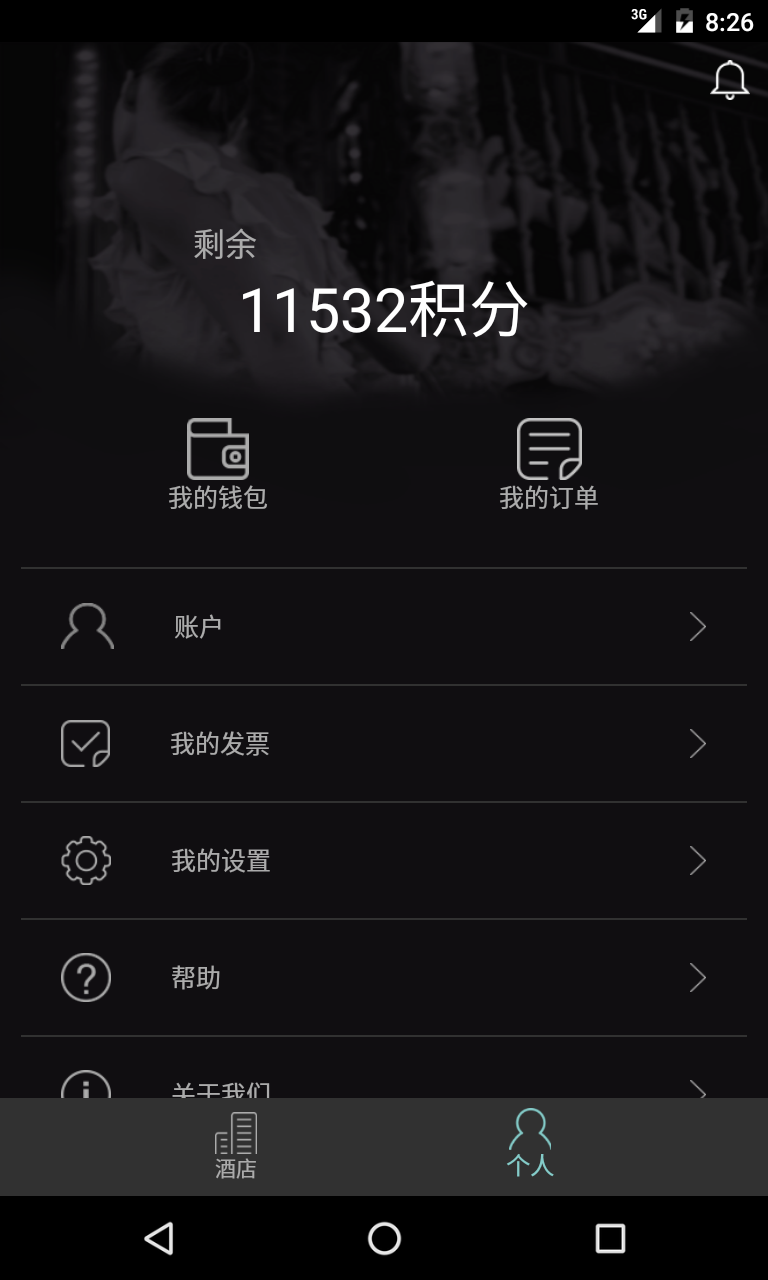Image resolution: width=768 pixels, height=1280 pixels.
Task: Open 我的设置 settings
Action: (x=384, y=861)
